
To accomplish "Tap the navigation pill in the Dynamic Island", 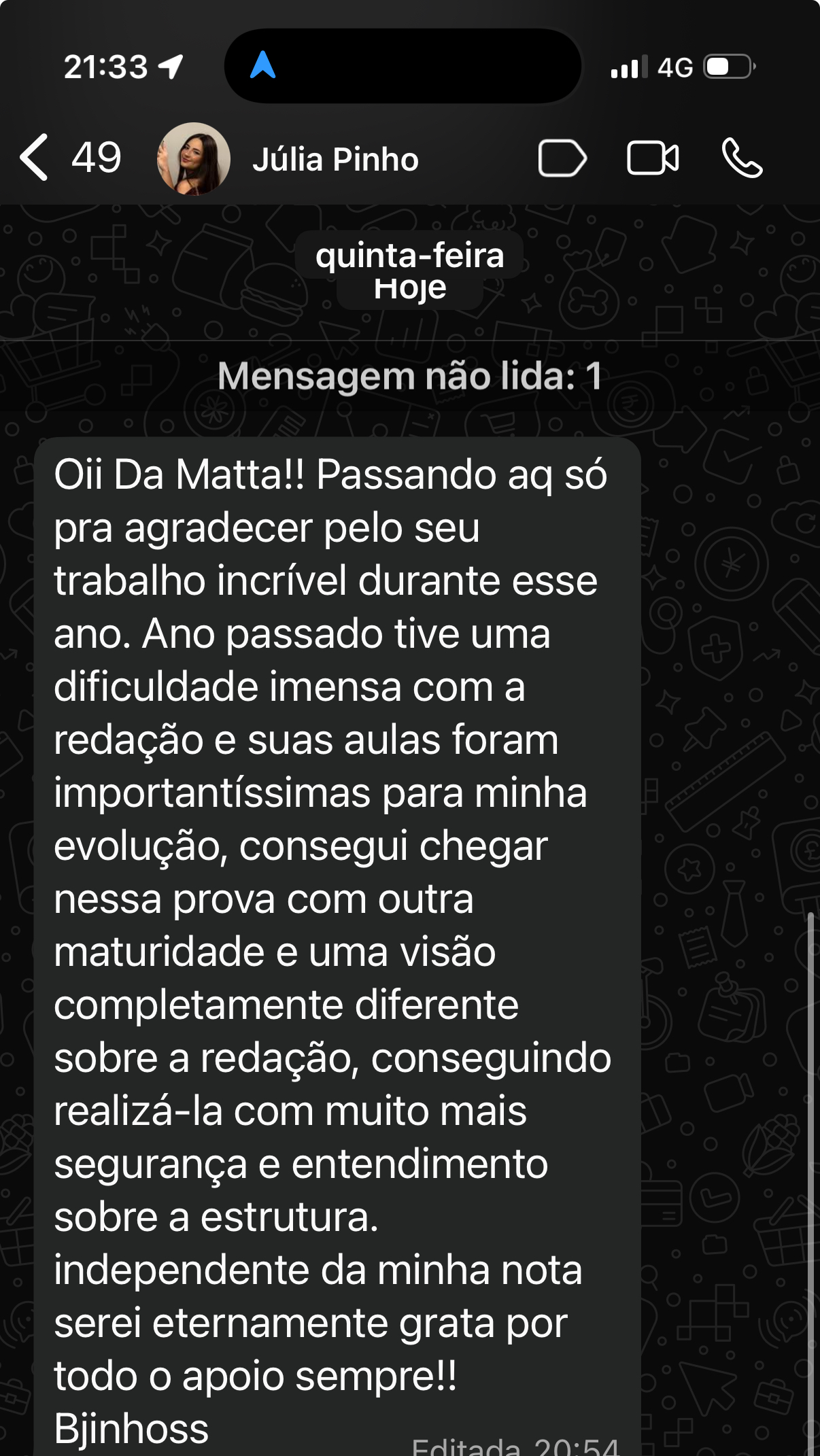I will tap(263, 66).
